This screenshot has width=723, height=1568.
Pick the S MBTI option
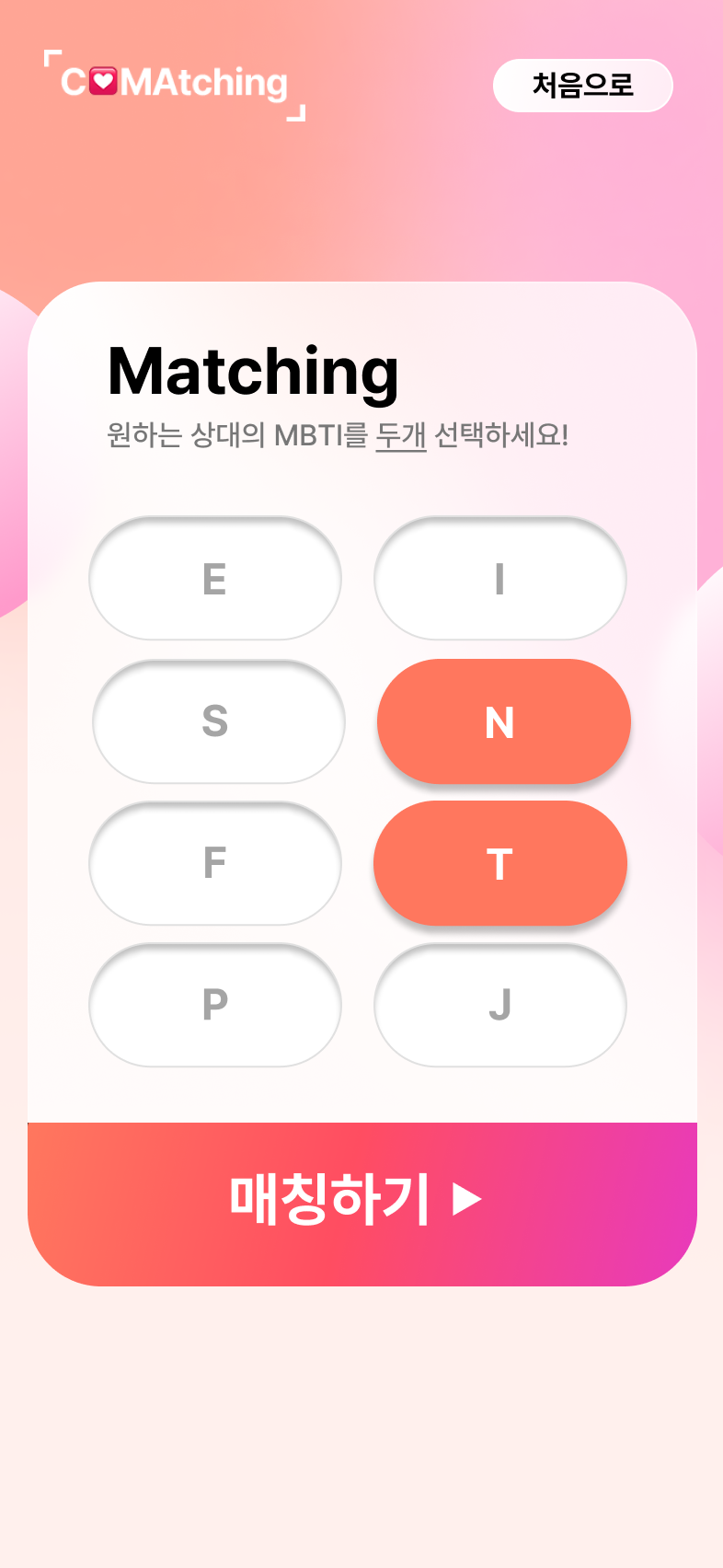tap(218, 721)
